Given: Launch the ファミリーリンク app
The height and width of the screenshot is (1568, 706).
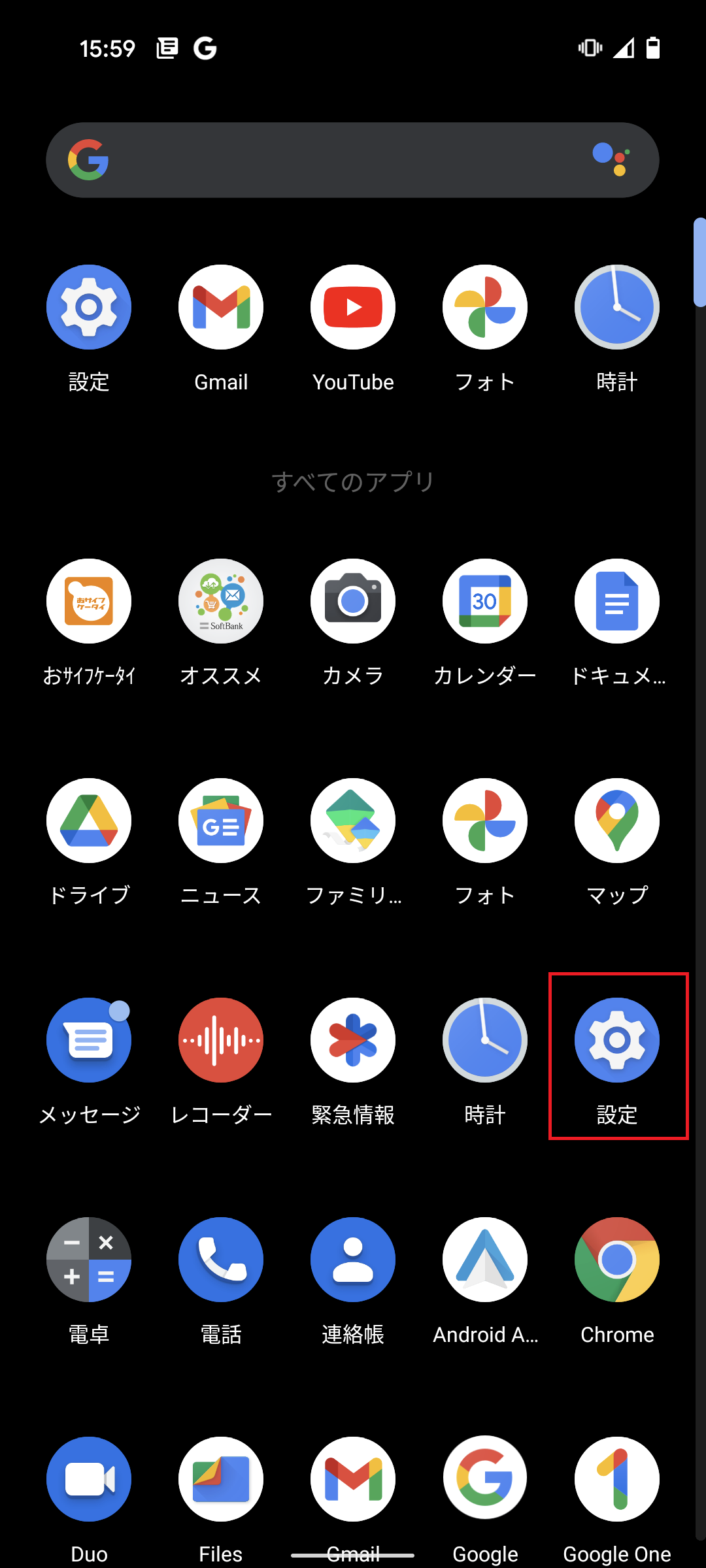Looking at the screenshot, I should [x=353, y=821].
